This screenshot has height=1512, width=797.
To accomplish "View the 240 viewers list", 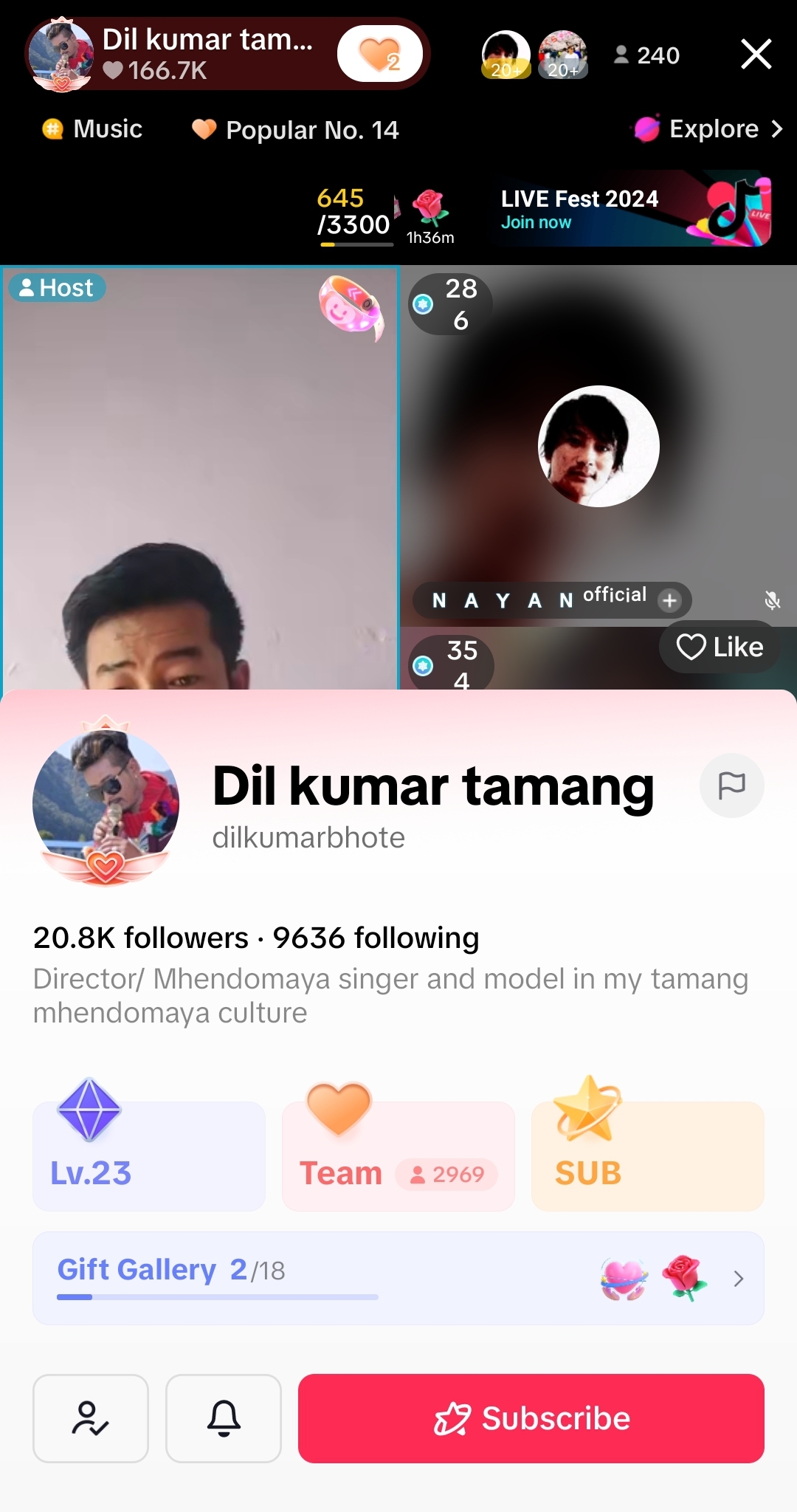I will click(x=647, y=55).
